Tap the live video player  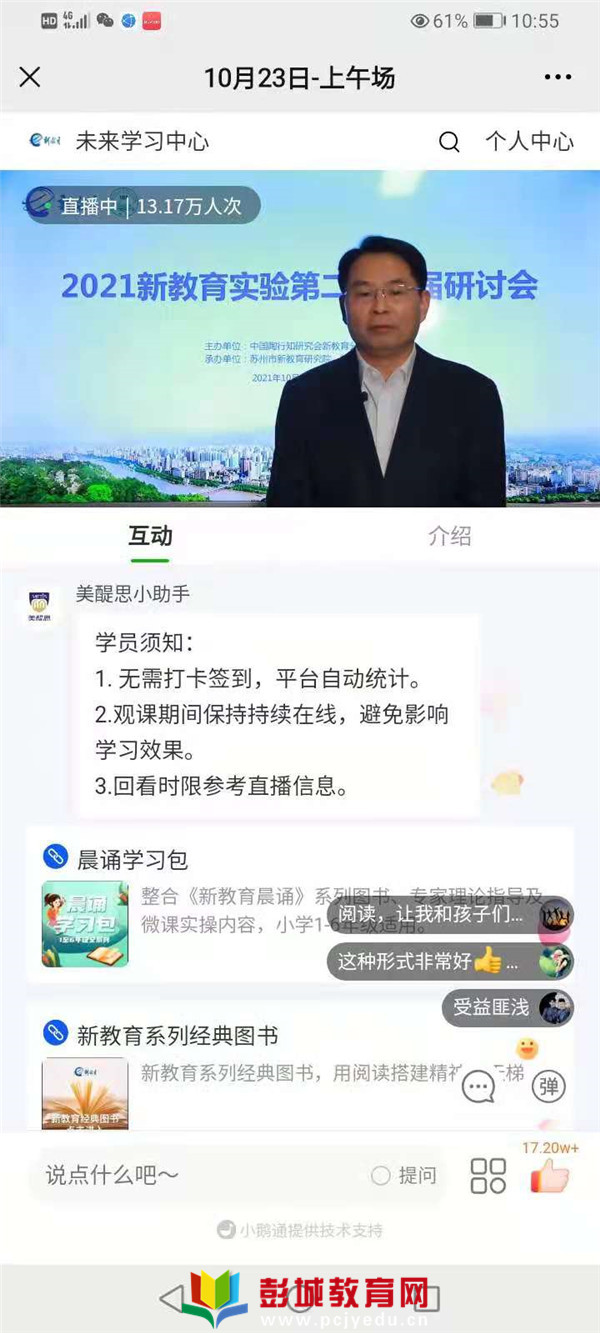pos(300,340)
